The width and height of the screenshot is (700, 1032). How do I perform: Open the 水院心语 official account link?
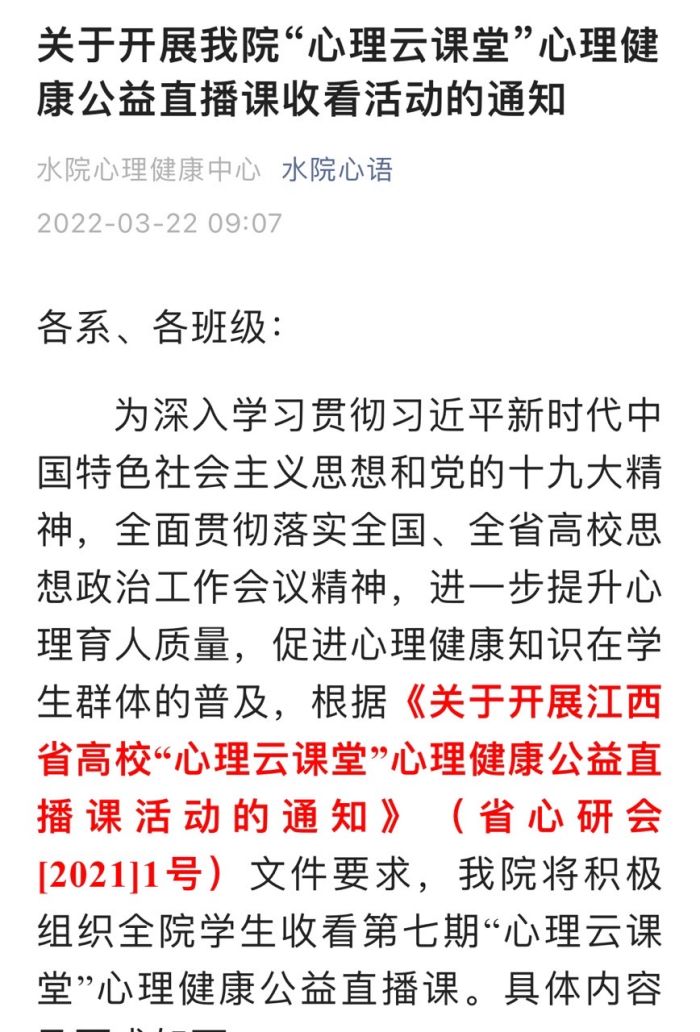pos(337,170)
